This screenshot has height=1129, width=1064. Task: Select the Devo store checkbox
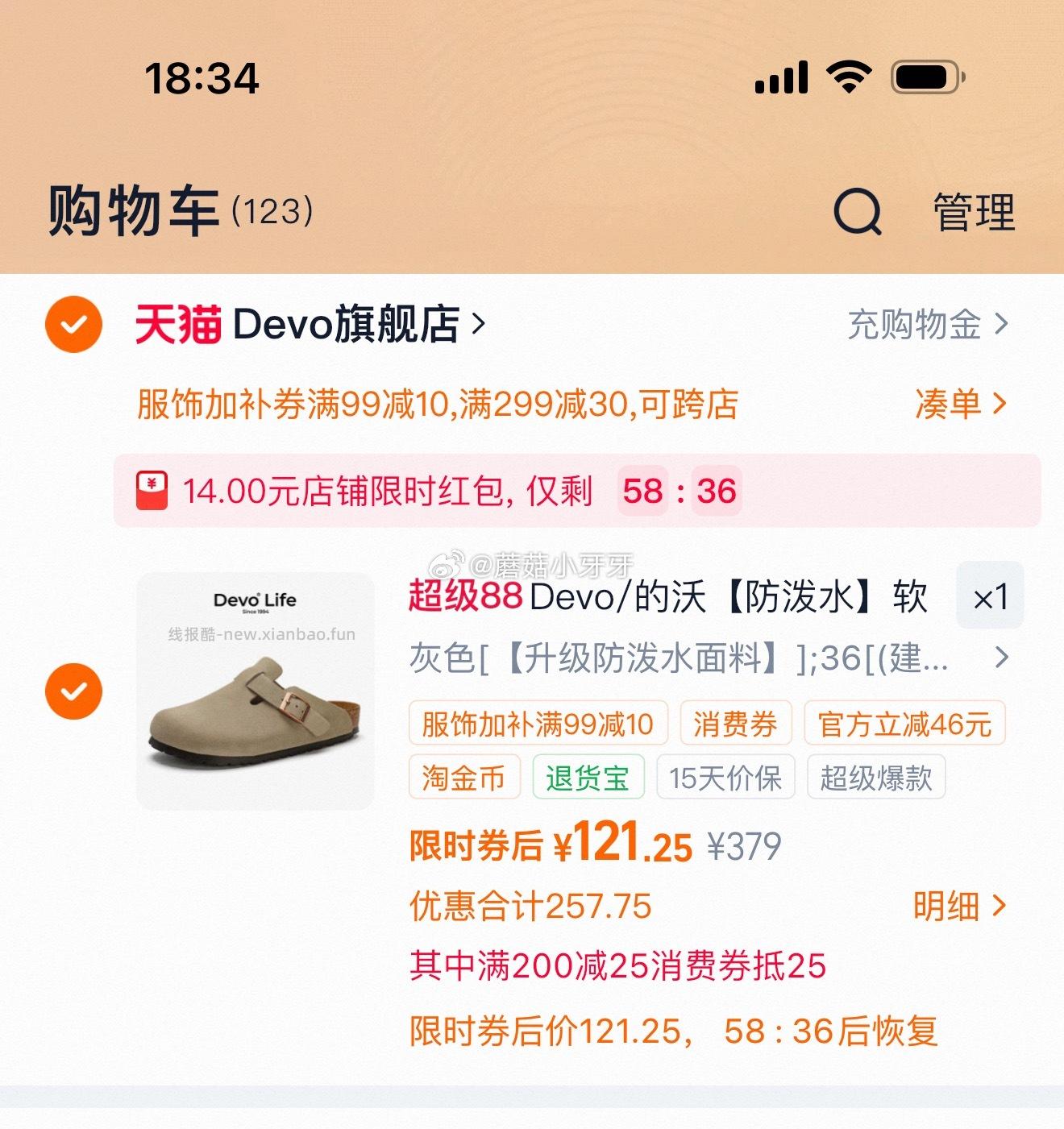point(73,323)
